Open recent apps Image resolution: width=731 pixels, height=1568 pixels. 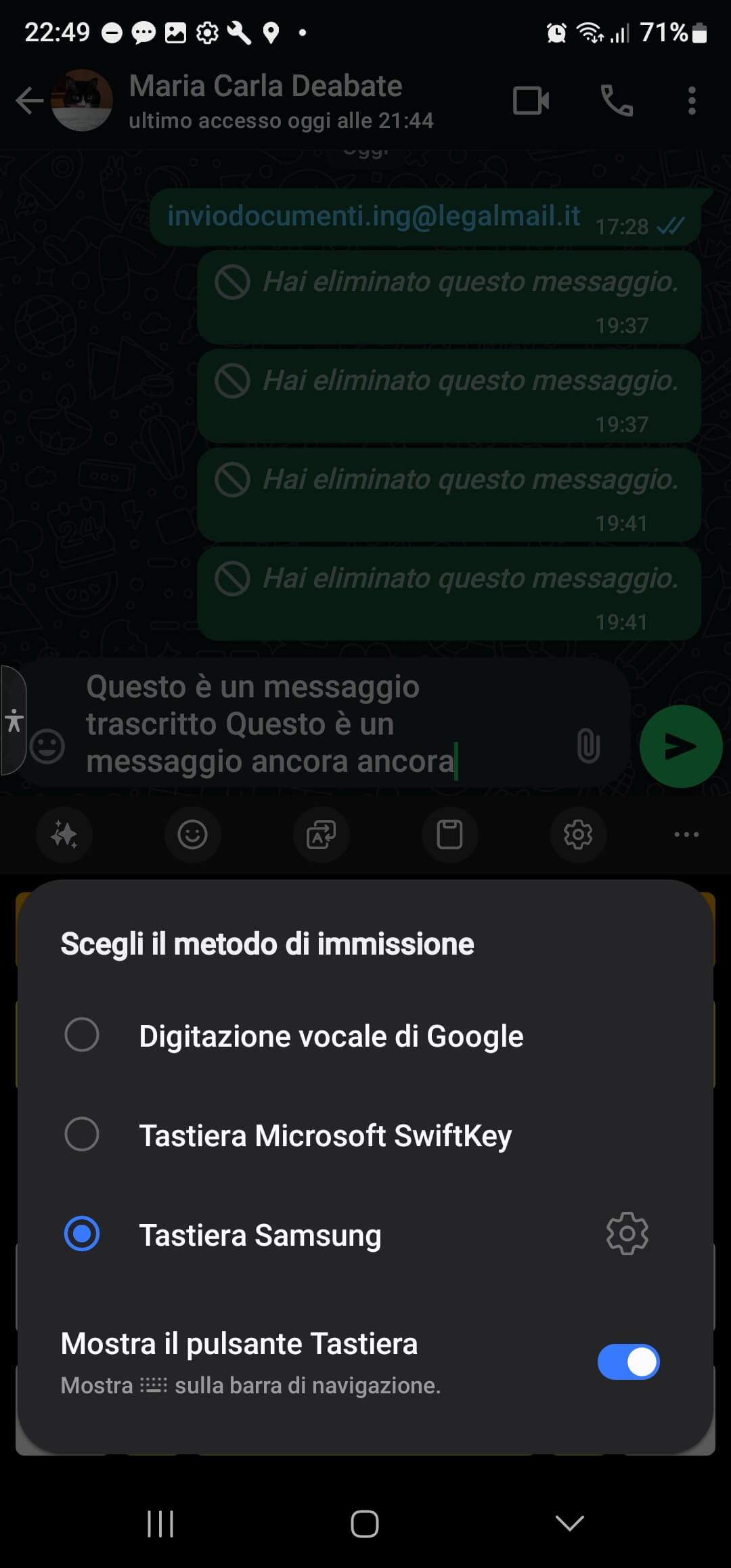coord(160,1524)
